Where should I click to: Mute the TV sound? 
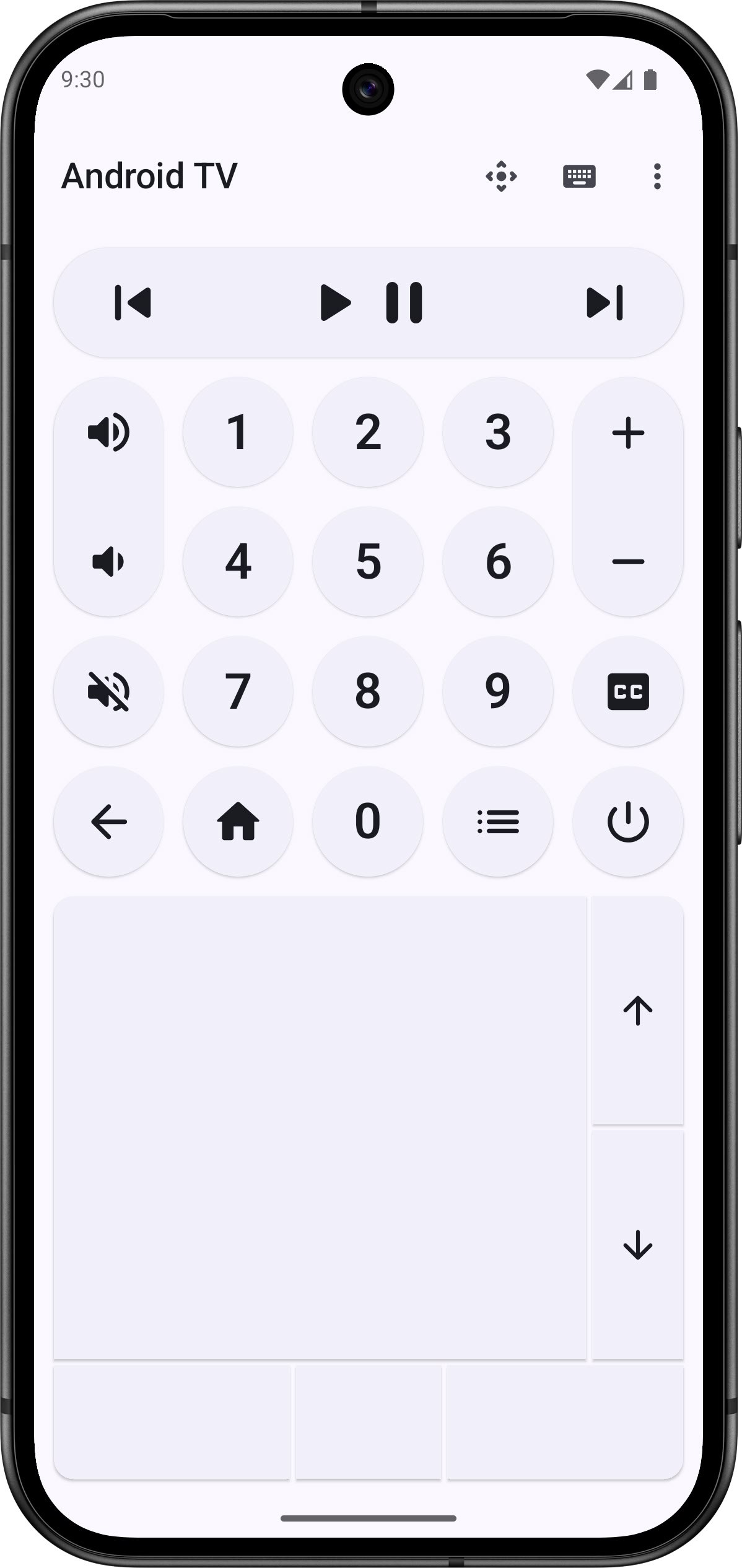tap(108, 691)
